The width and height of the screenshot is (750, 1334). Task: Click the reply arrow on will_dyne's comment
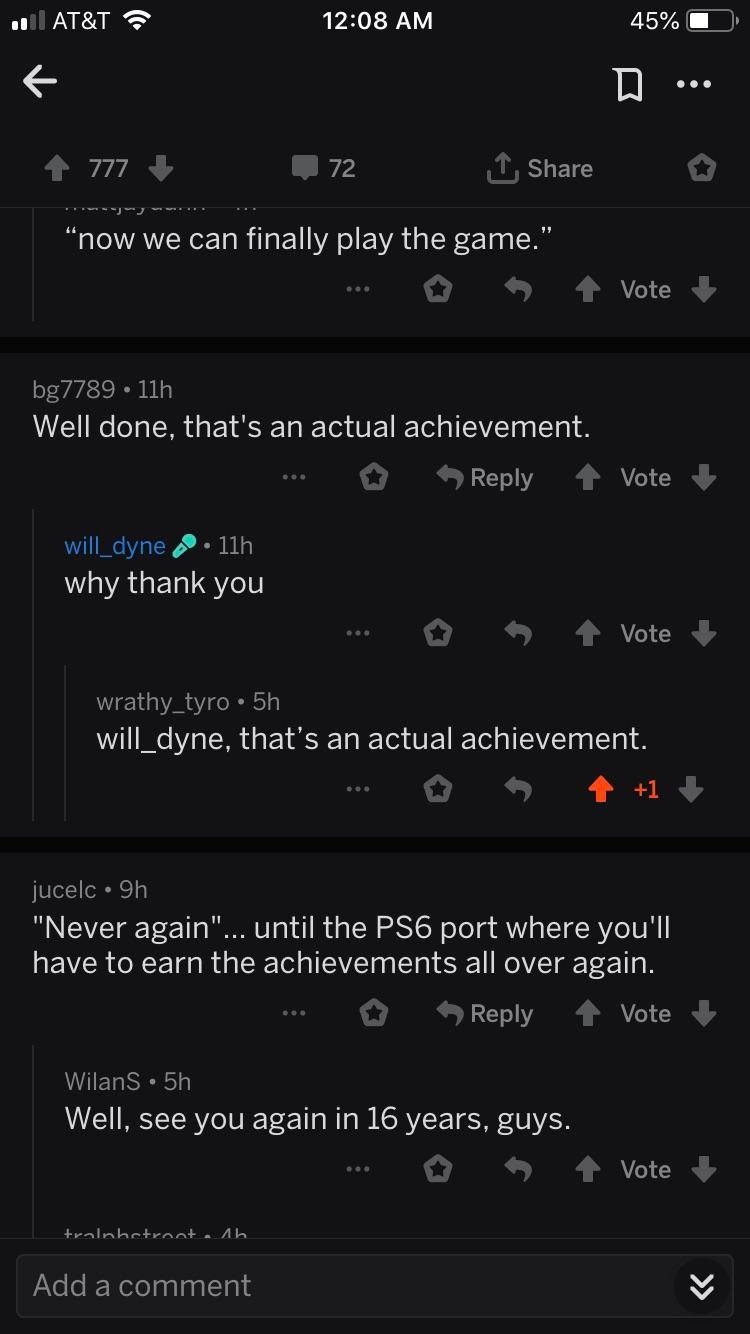(x=518, y=632)
